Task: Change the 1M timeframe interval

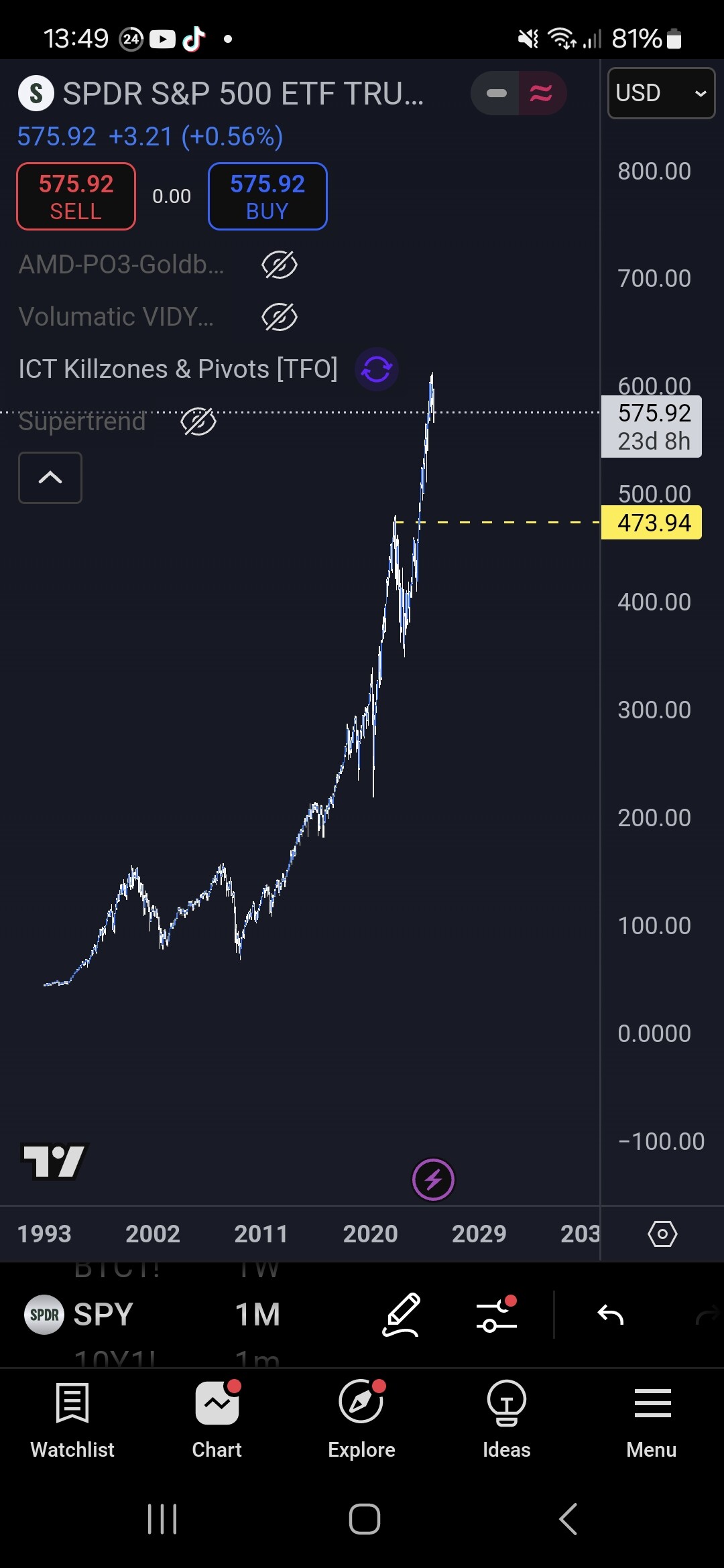Action: coord(257,1314)
